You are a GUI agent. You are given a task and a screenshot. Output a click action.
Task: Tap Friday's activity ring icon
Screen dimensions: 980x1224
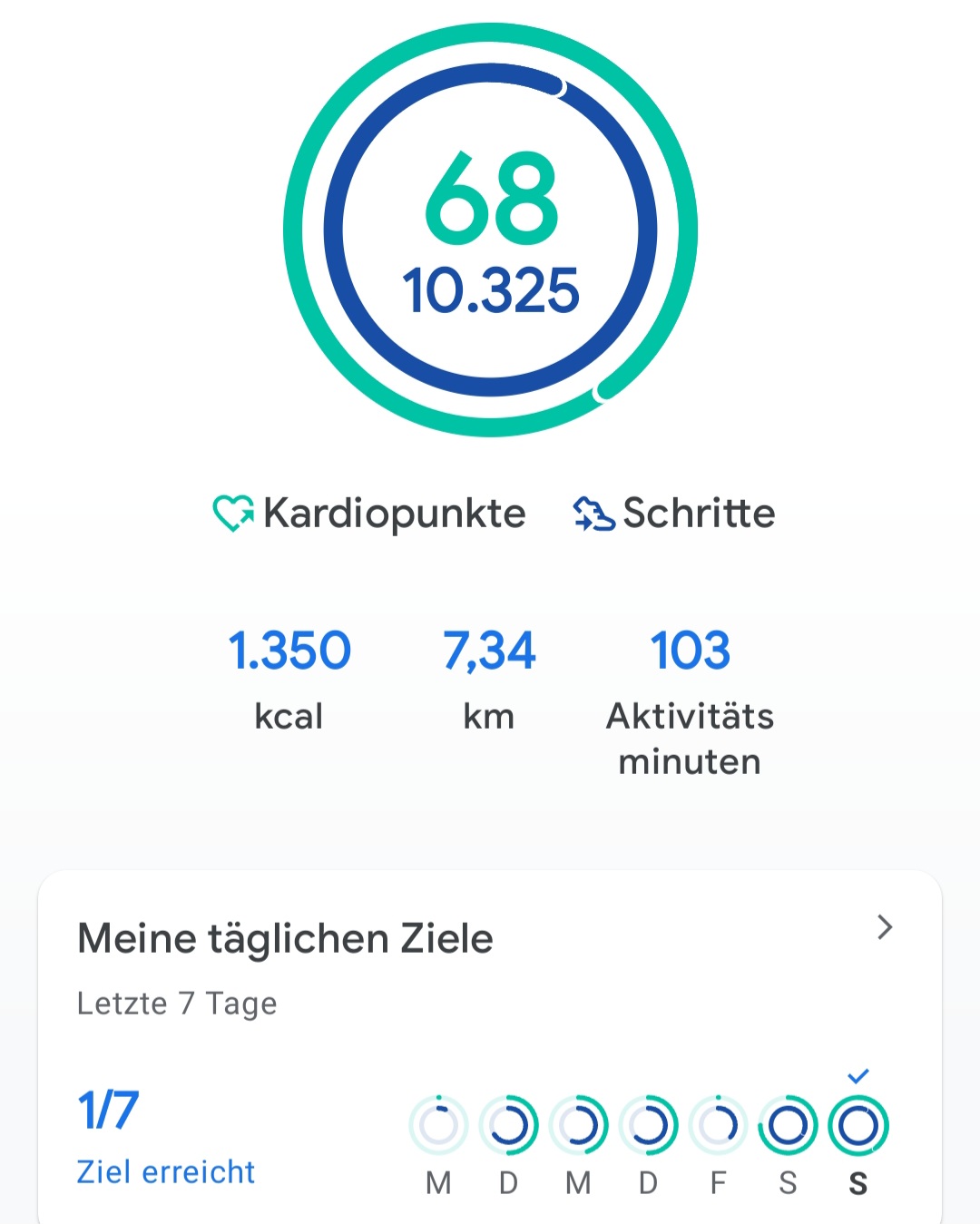pyautogui.click(x=718, y=1124)
